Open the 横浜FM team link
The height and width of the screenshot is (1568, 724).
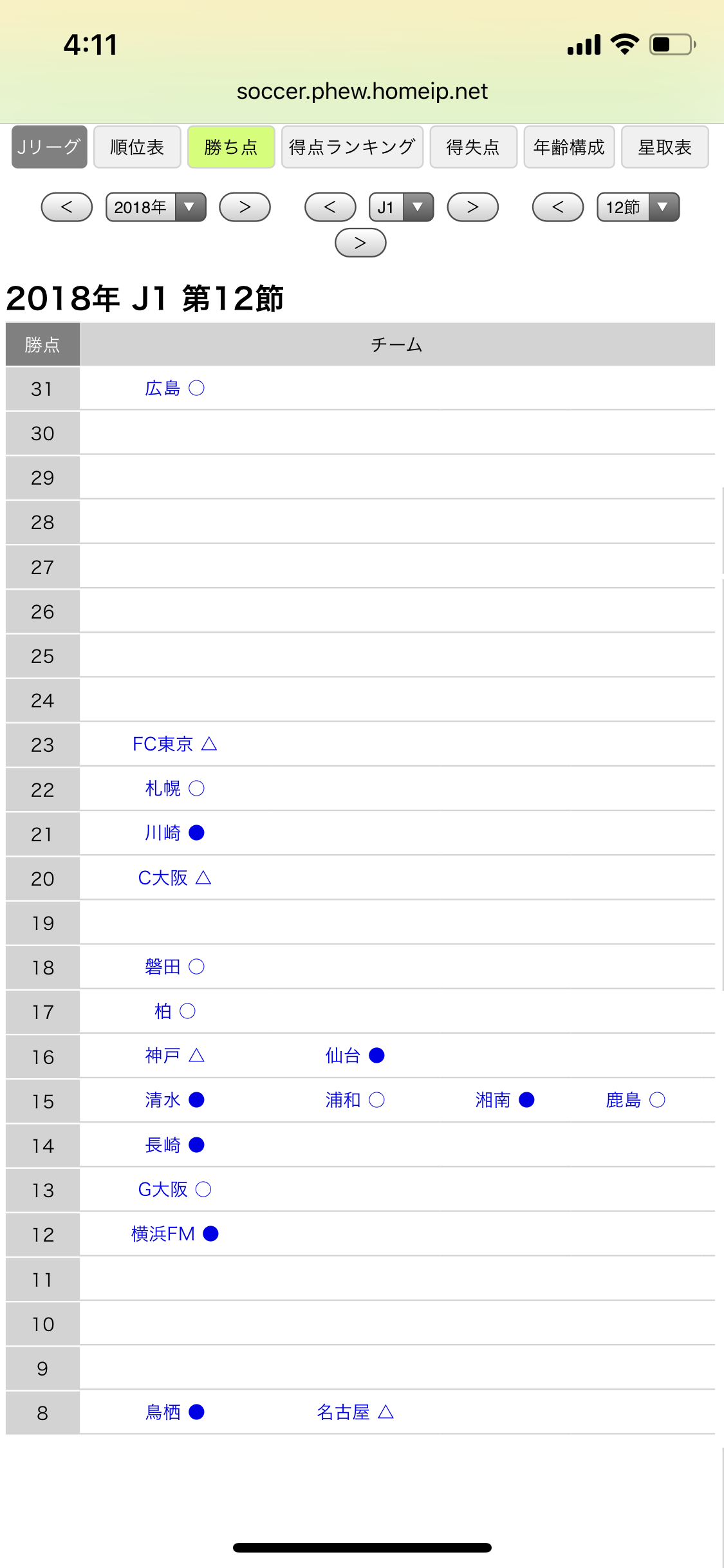click(x=163, y=1234)
